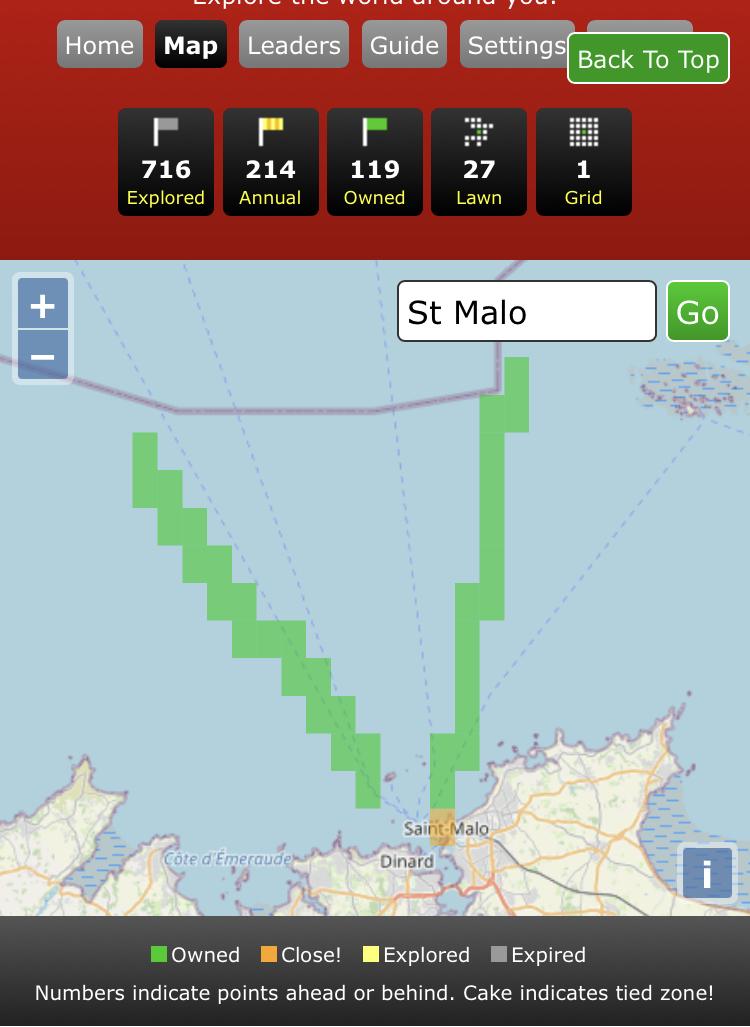Open the Annual stat tile

pyautogui.click(x=270, y=162)
